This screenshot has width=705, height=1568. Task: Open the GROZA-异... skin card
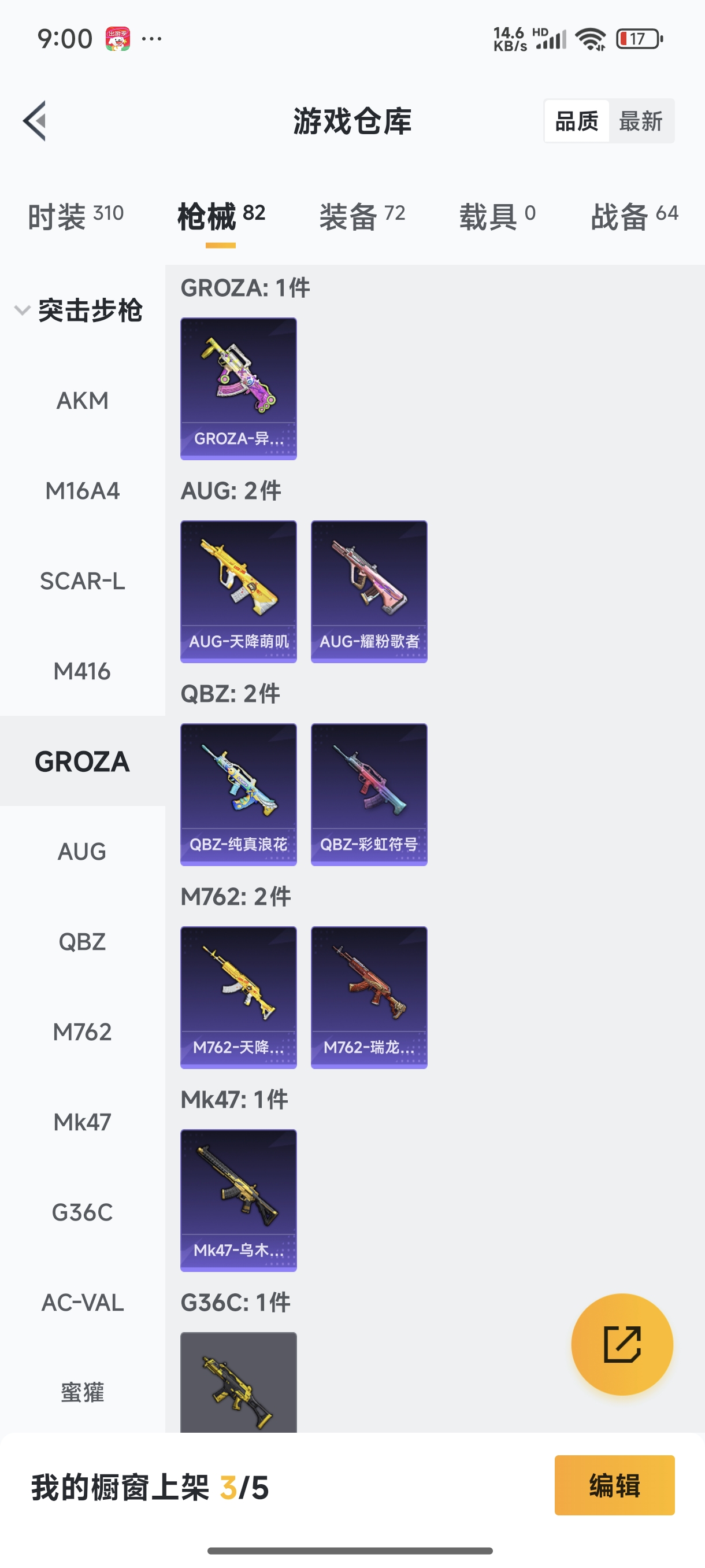[x=239, y=389]
